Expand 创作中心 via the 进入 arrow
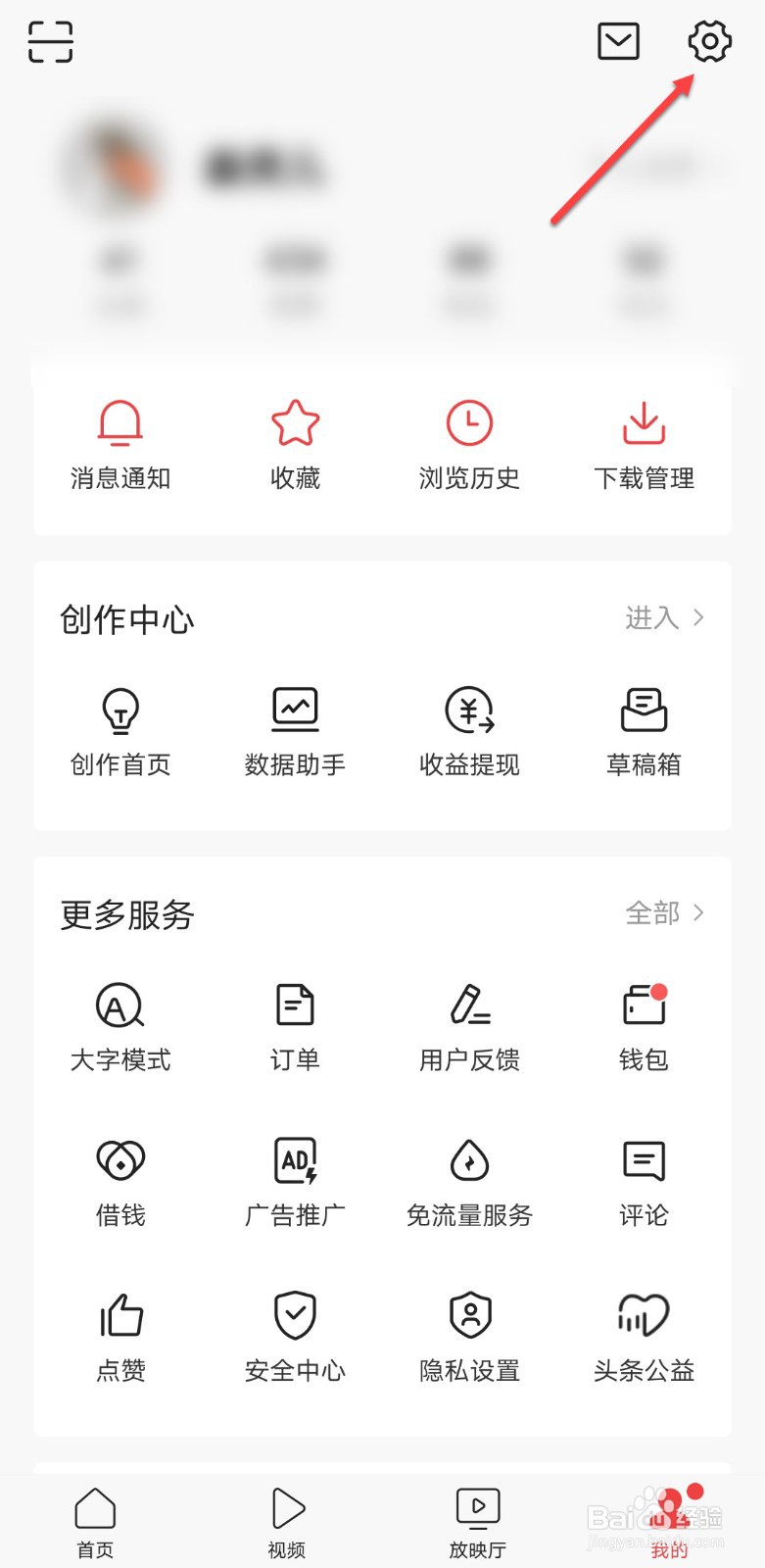Screen dimensions: 765x1568 pos(665,618)
